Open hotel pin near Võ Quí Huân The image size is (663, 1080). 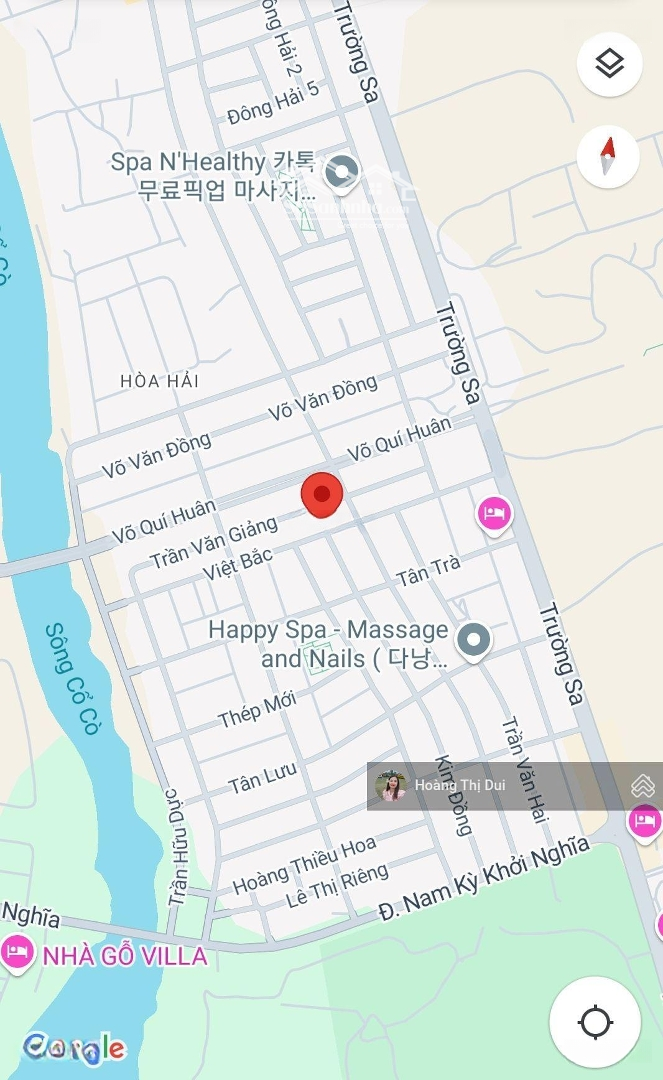(494, 514)
